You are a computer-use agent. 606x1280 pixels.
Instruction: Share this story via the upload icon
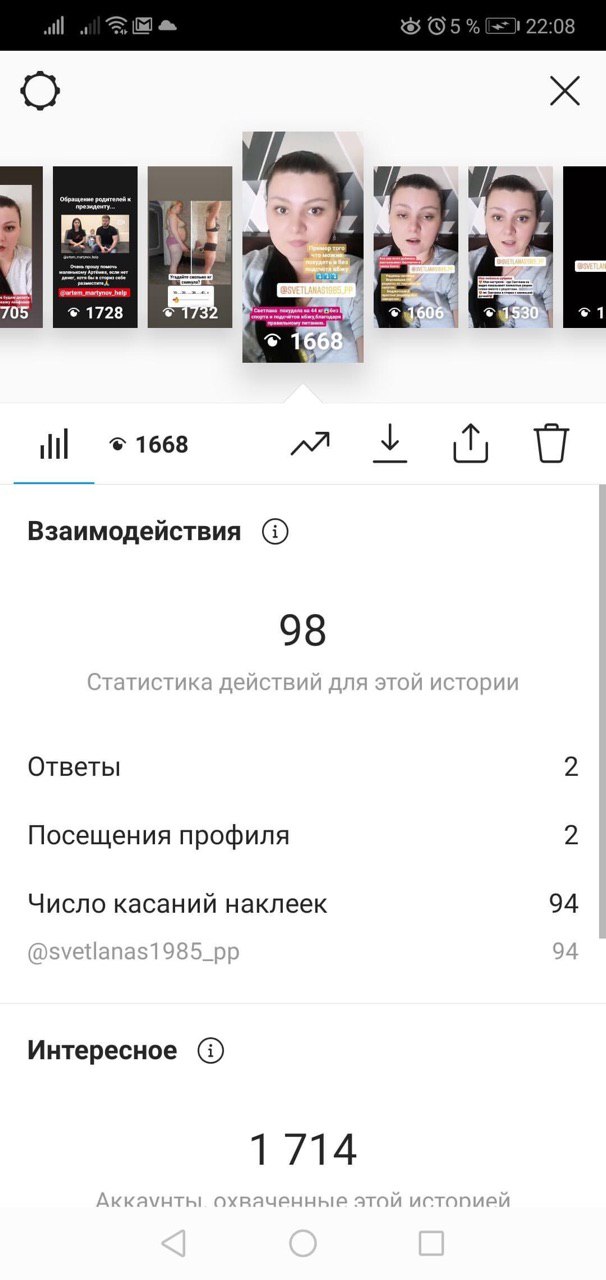pyautogui.click(x=470, y=444)
